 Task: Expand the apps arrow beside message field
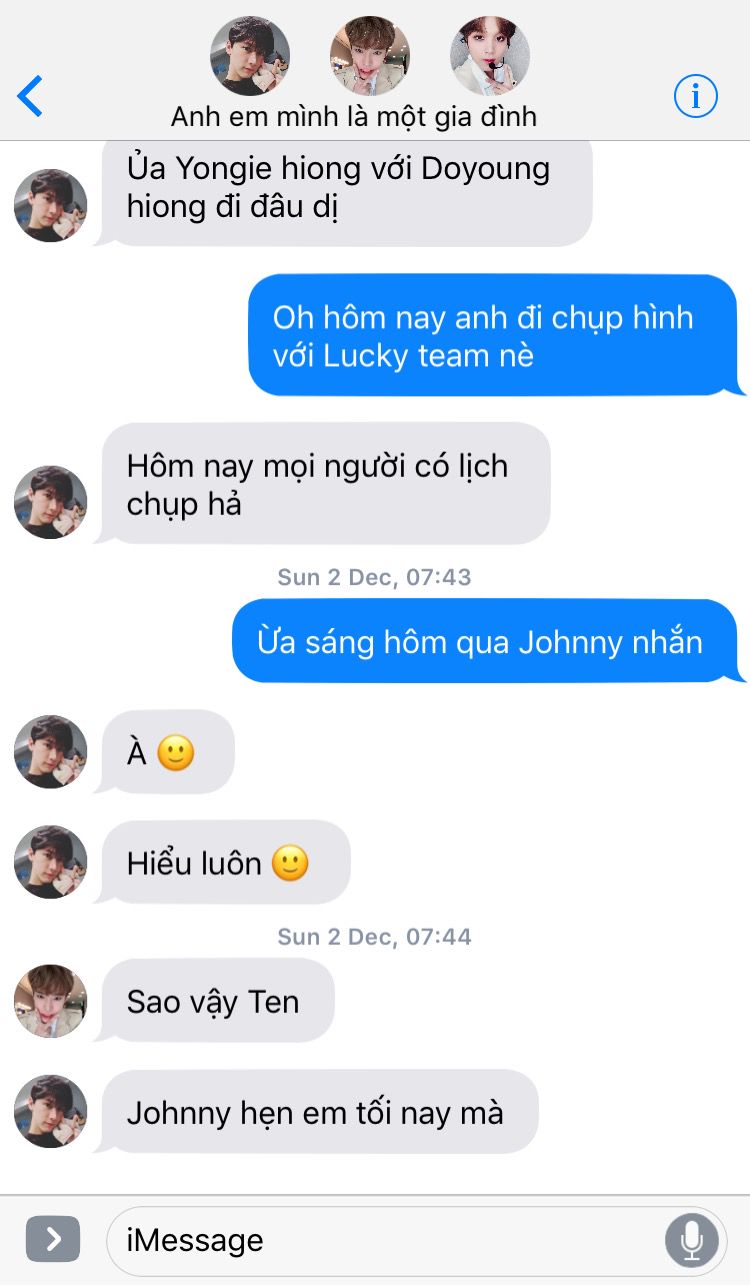(x=53, y=1240)
